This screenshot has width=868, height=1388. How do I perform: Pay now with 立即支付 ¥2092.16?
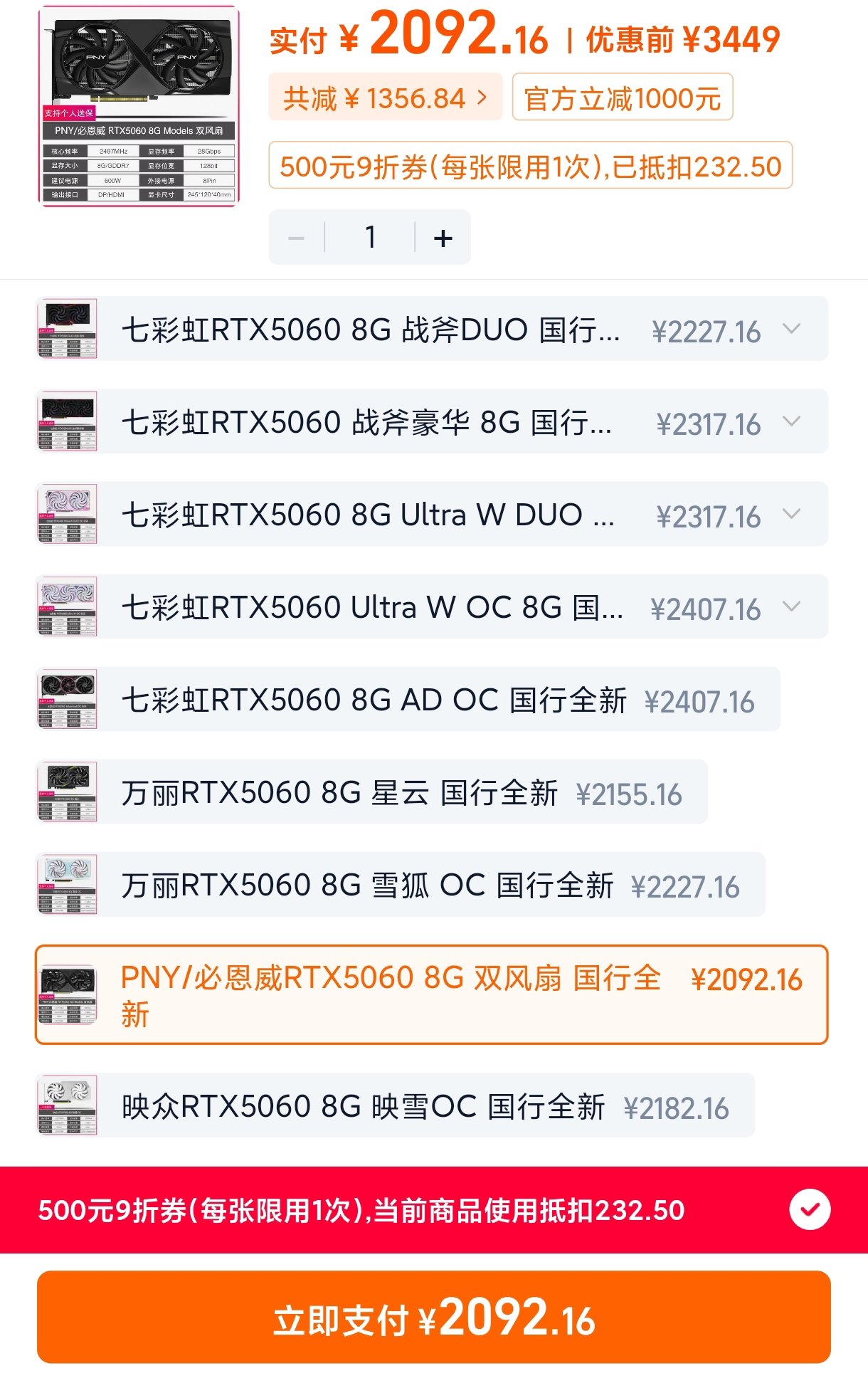point(434,1318)
